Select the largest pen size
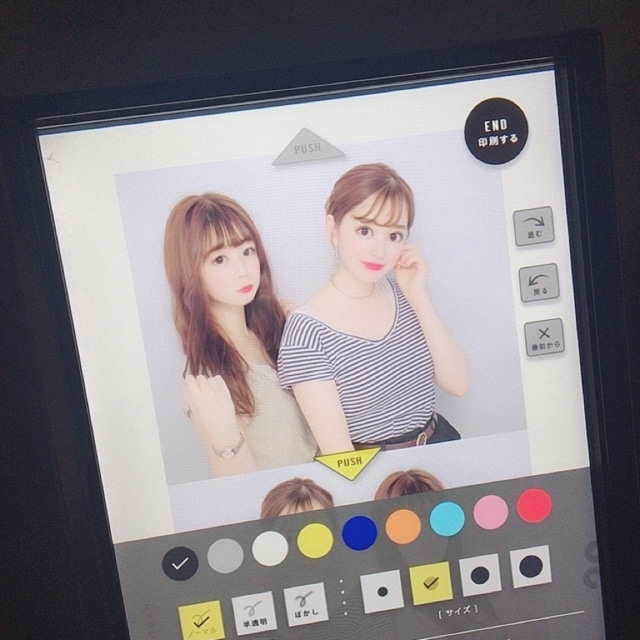This screenshot has width=640, height=640. (x=530, y=566)
